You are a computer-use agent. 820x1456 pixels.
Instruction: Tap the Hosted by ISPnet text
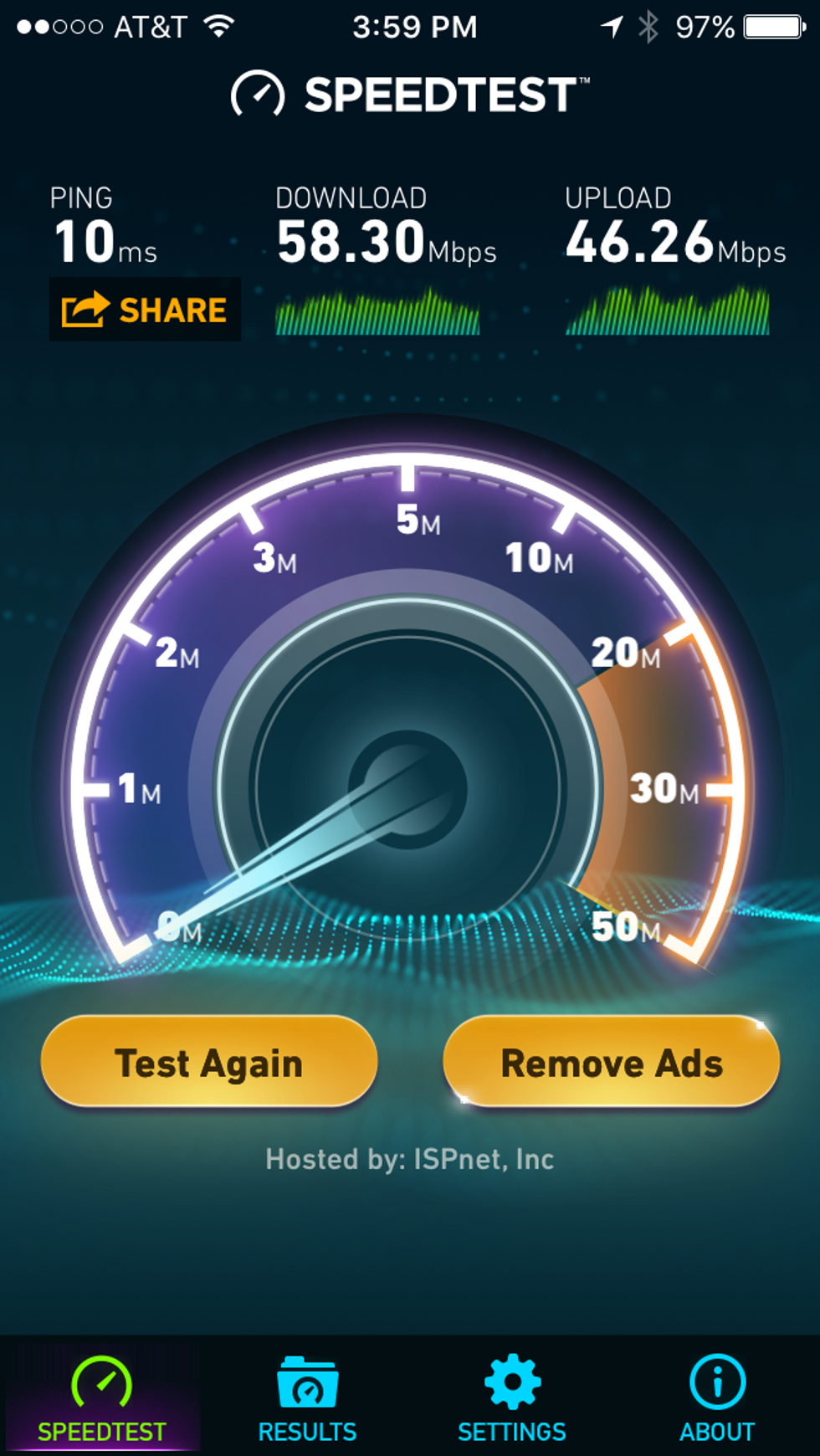pyautogui.click(x=410, y=1159)
